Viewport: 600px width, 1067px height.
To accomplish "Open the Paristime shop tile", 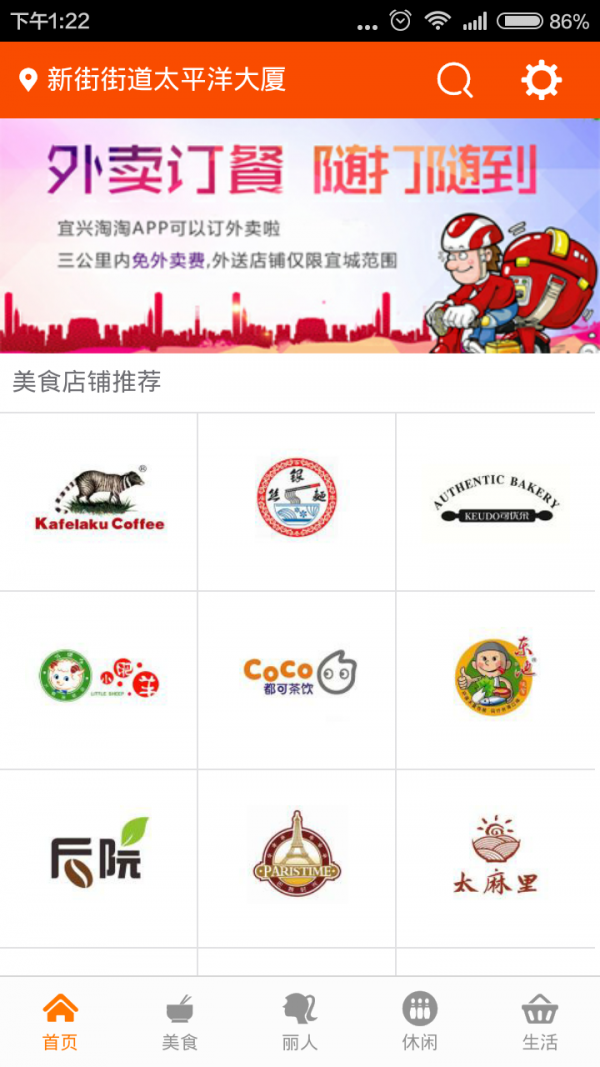I will 297,857.
